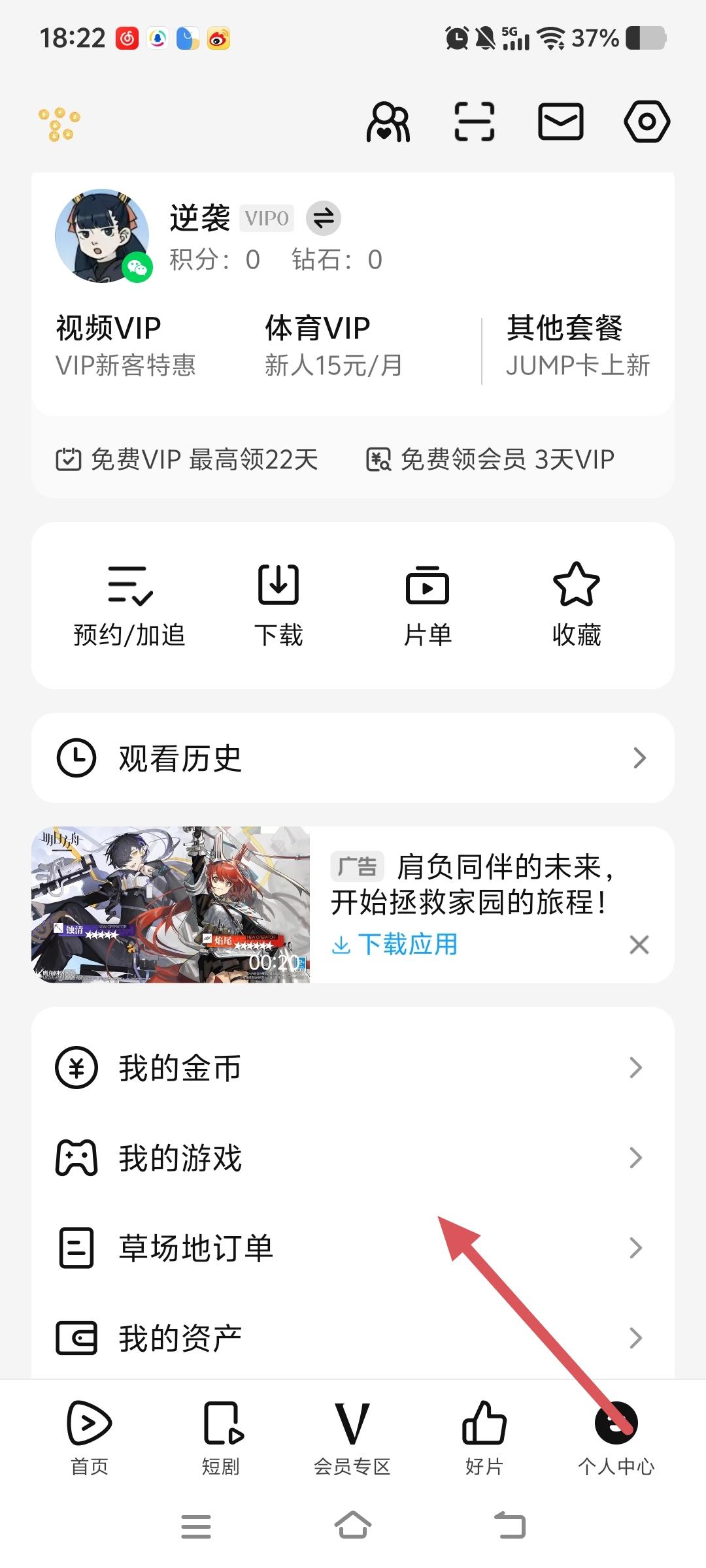
Task: Switch account using the swap arrows button
Action: click(324, 218)
